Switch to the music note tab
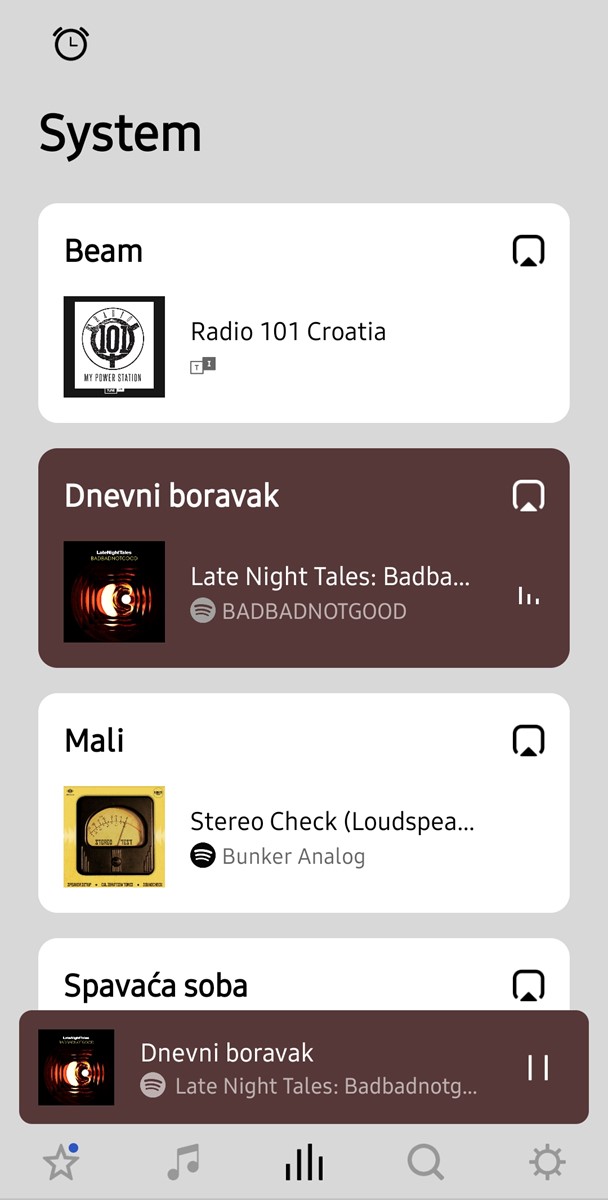 click(183, 1162)
